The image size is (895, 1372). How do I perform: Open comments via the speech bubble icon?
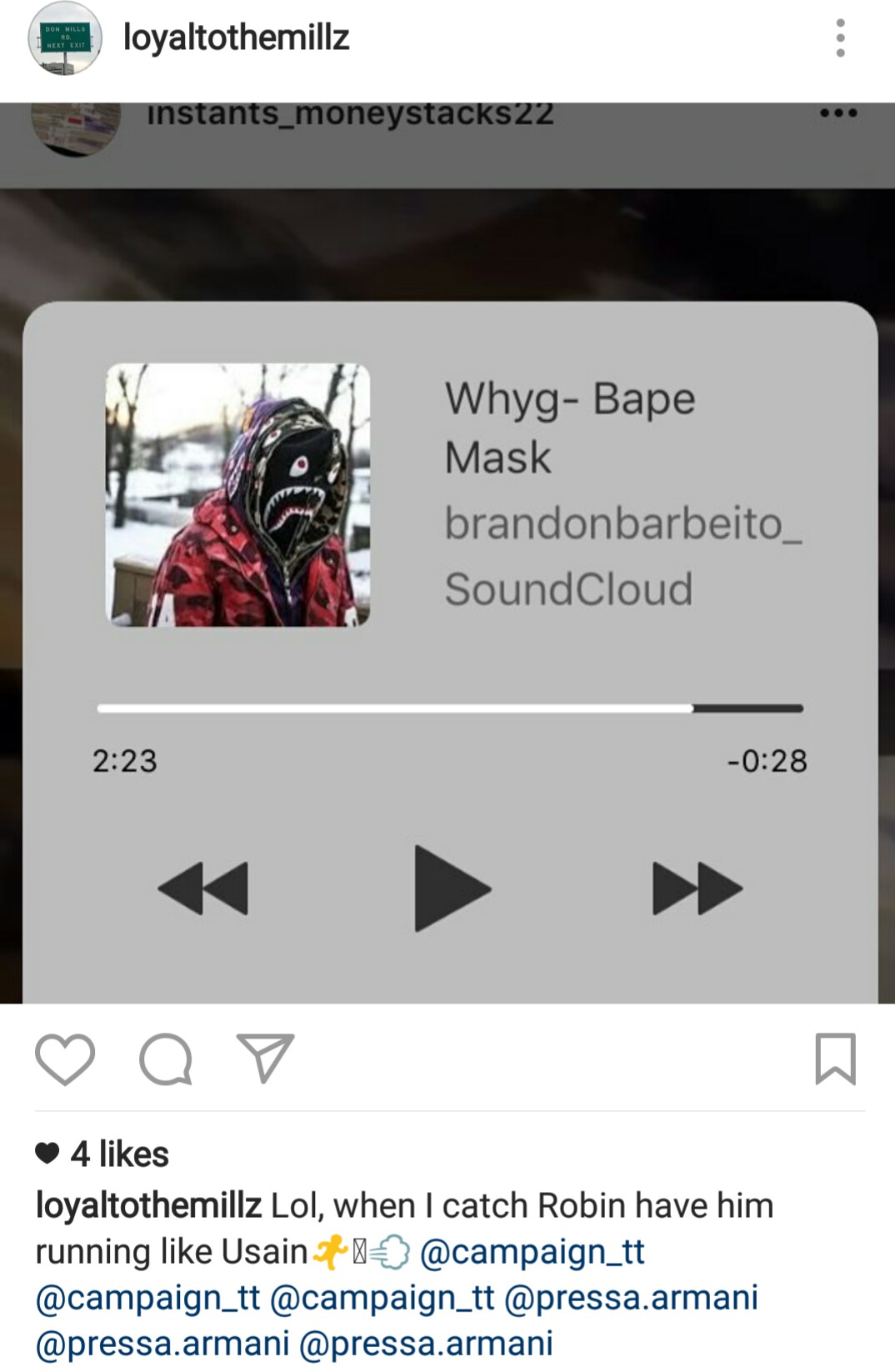(x=166, y=1059)
